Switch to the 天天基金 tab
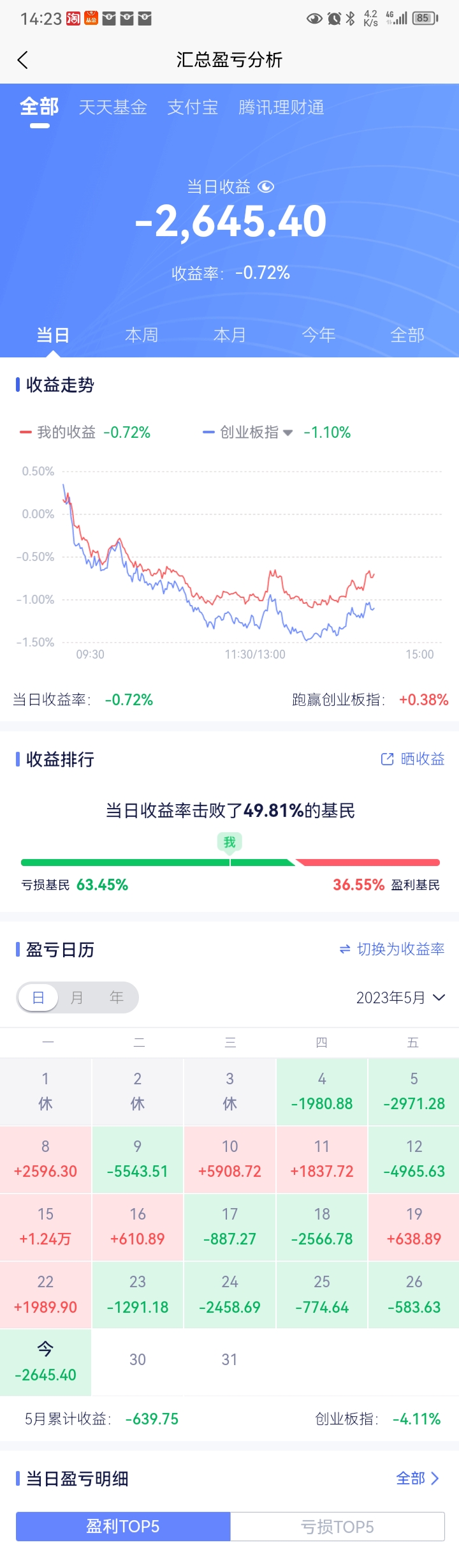This screenshot has height=1568, width=459. click(113, 107)
